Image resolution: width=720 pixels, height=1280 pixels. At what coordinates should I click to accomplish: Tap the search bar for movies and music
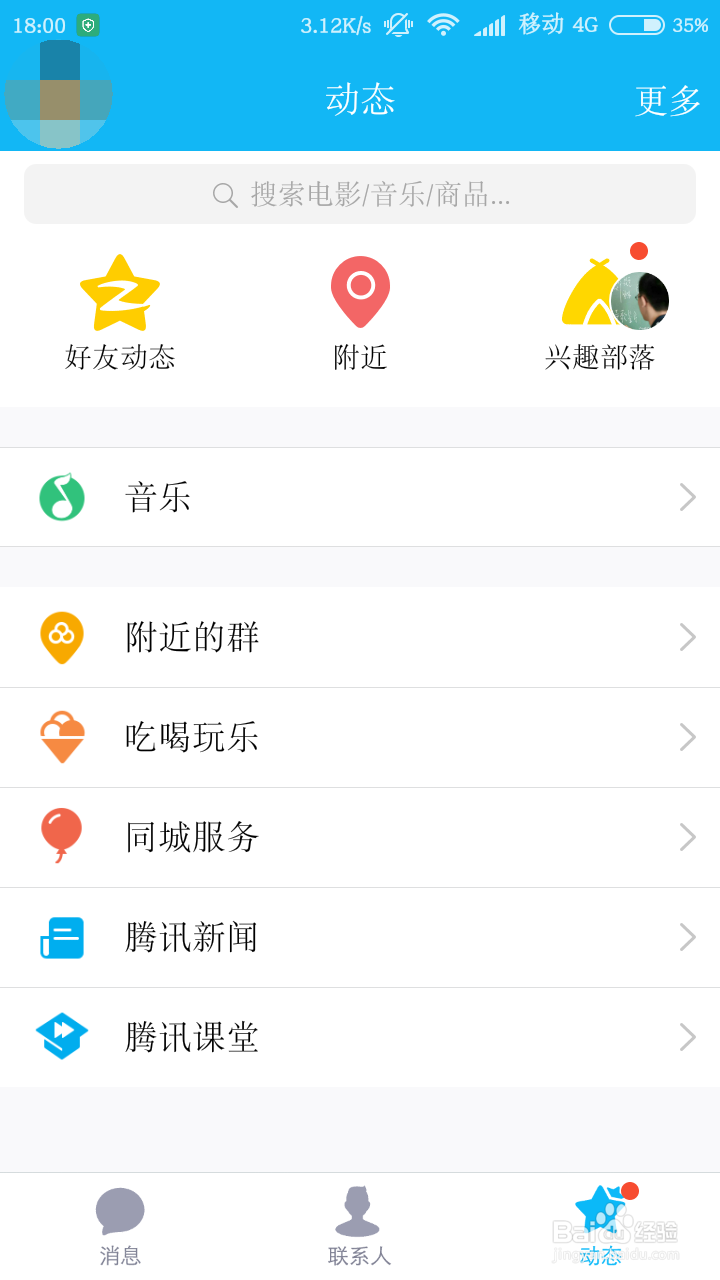click(x=360, y=194)
